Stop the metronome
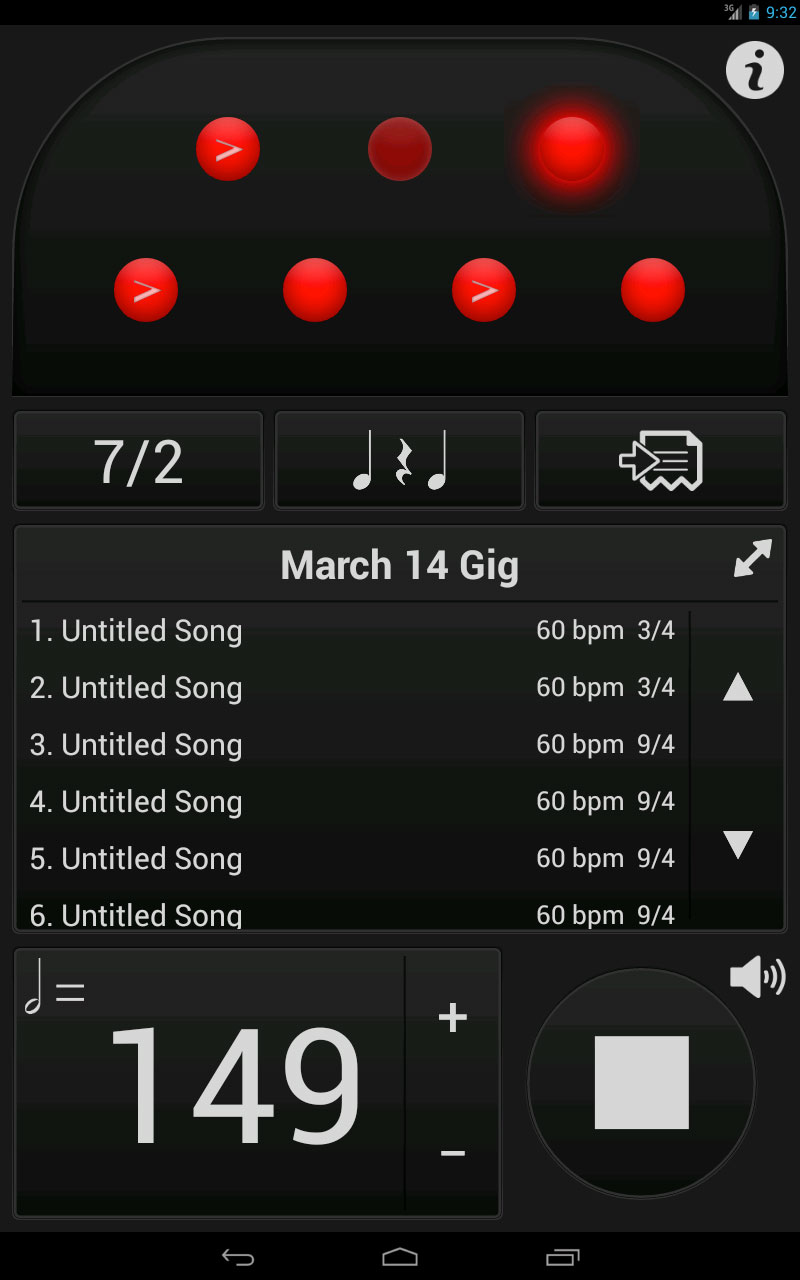The height and width of the screenshot is (1280, 800). (x=641, y=1082)
